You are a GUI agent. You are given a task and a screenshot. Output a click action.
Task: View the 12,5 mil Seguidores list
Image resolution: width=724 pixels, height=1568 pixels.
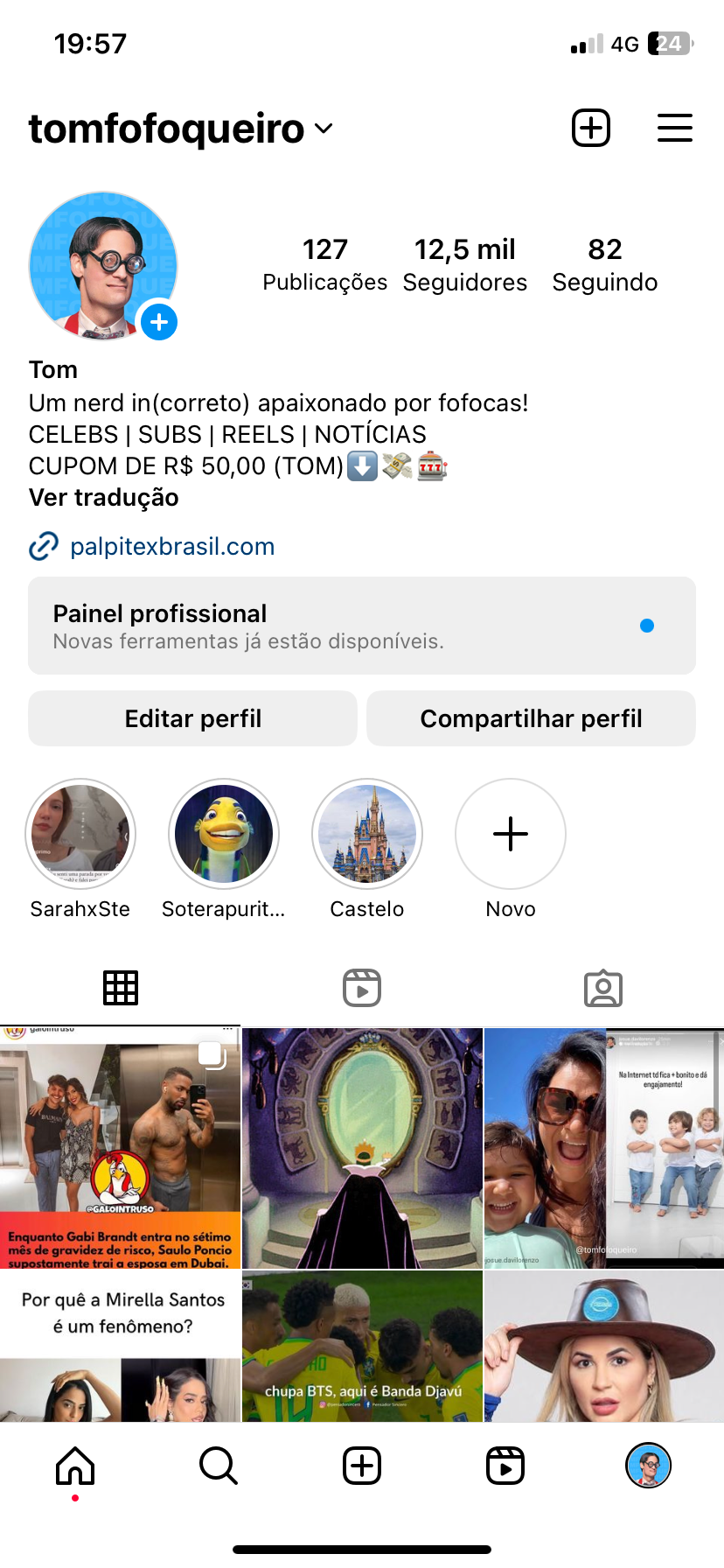click(x=465, y=264)
